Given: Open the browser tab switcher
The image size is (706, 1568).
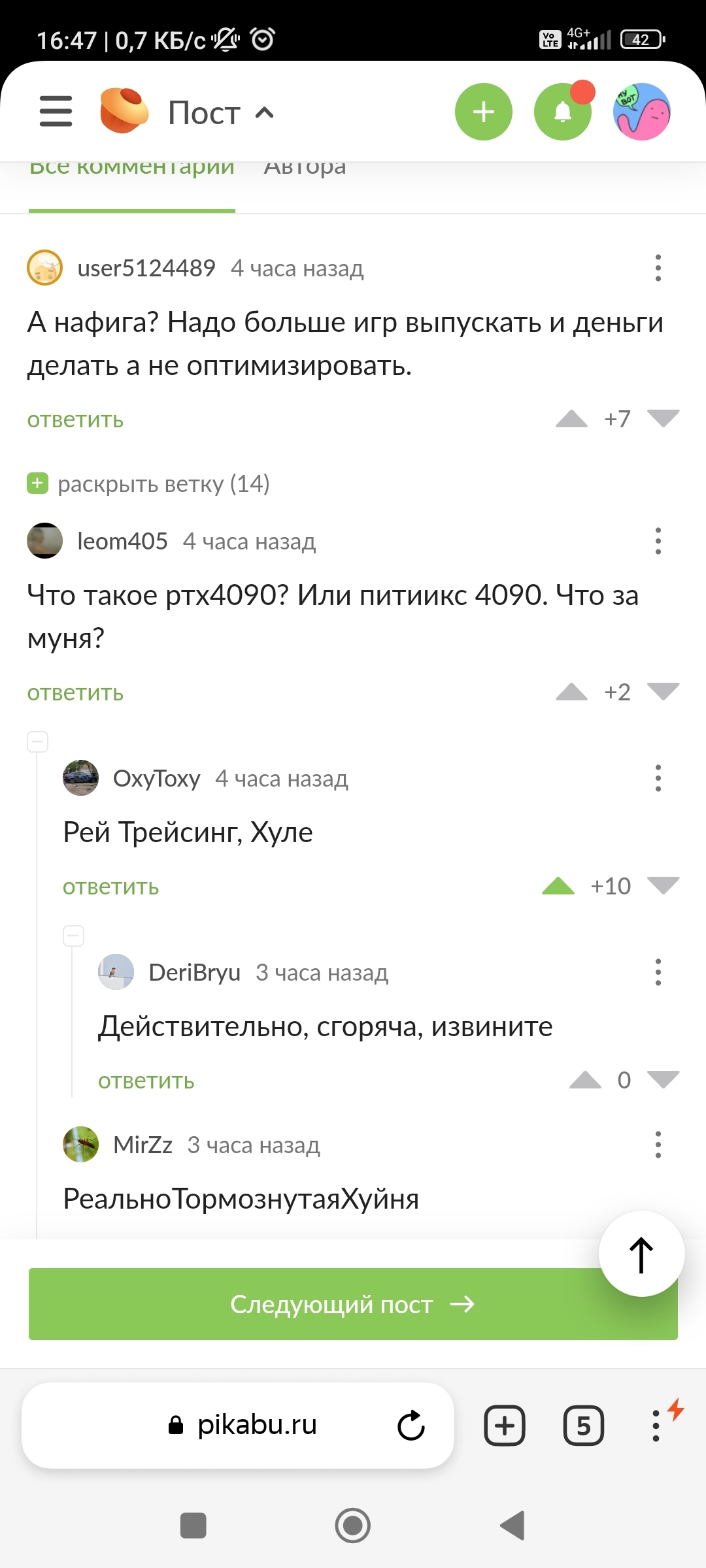Looking at the screenshot, I should click(x=583, y=1426).
